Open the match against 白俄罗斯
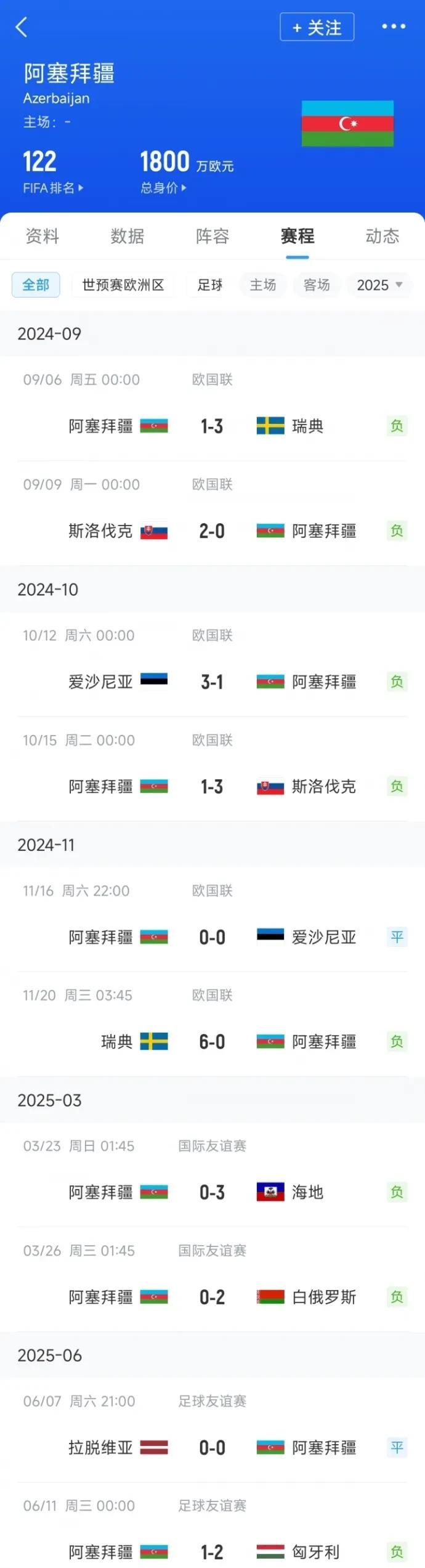The height and width of the screenshot is (1568, 425). pyautogui.click(x=212, y=1280)
